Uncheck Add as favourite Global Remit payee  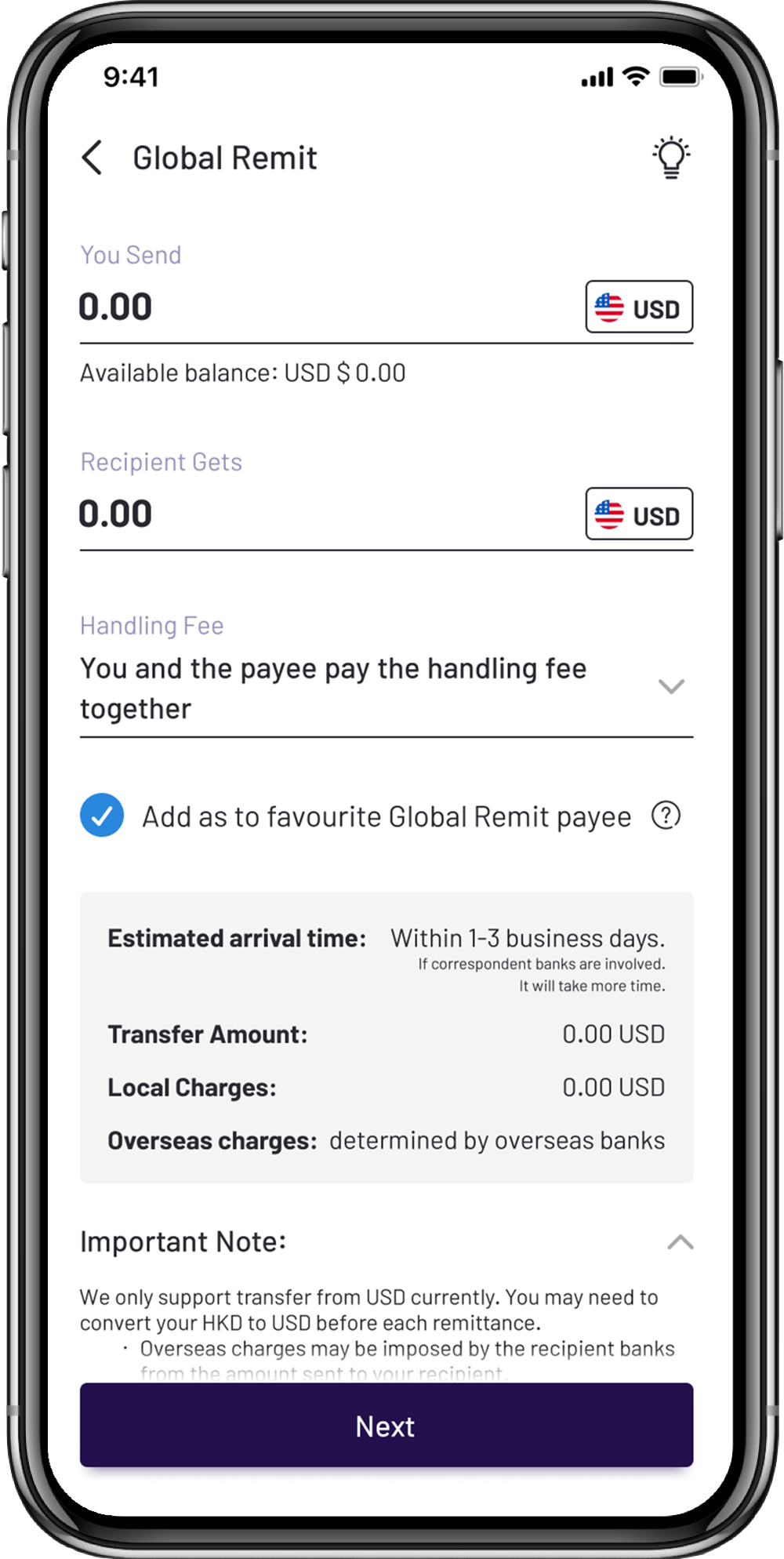pos(102,816)
